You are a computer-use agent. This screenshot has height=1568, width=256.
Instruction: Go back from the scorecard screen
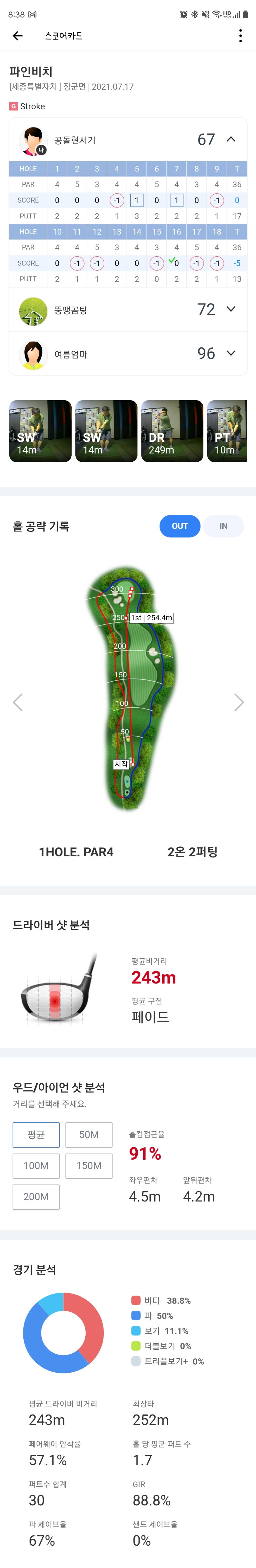click(x=18, y=36)
